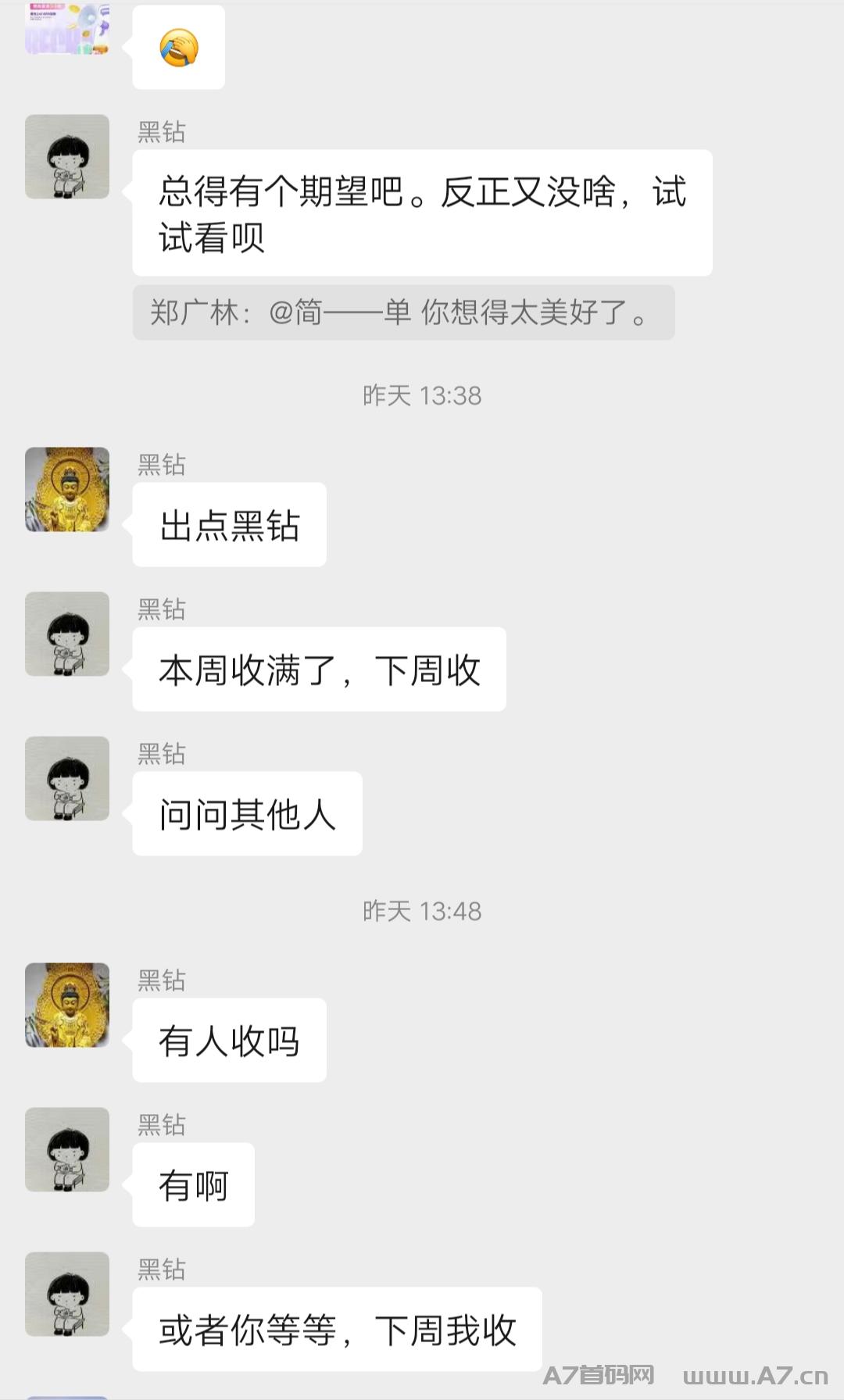Open avatar beside the "问问其他人" message

click(x=67, y=778)
